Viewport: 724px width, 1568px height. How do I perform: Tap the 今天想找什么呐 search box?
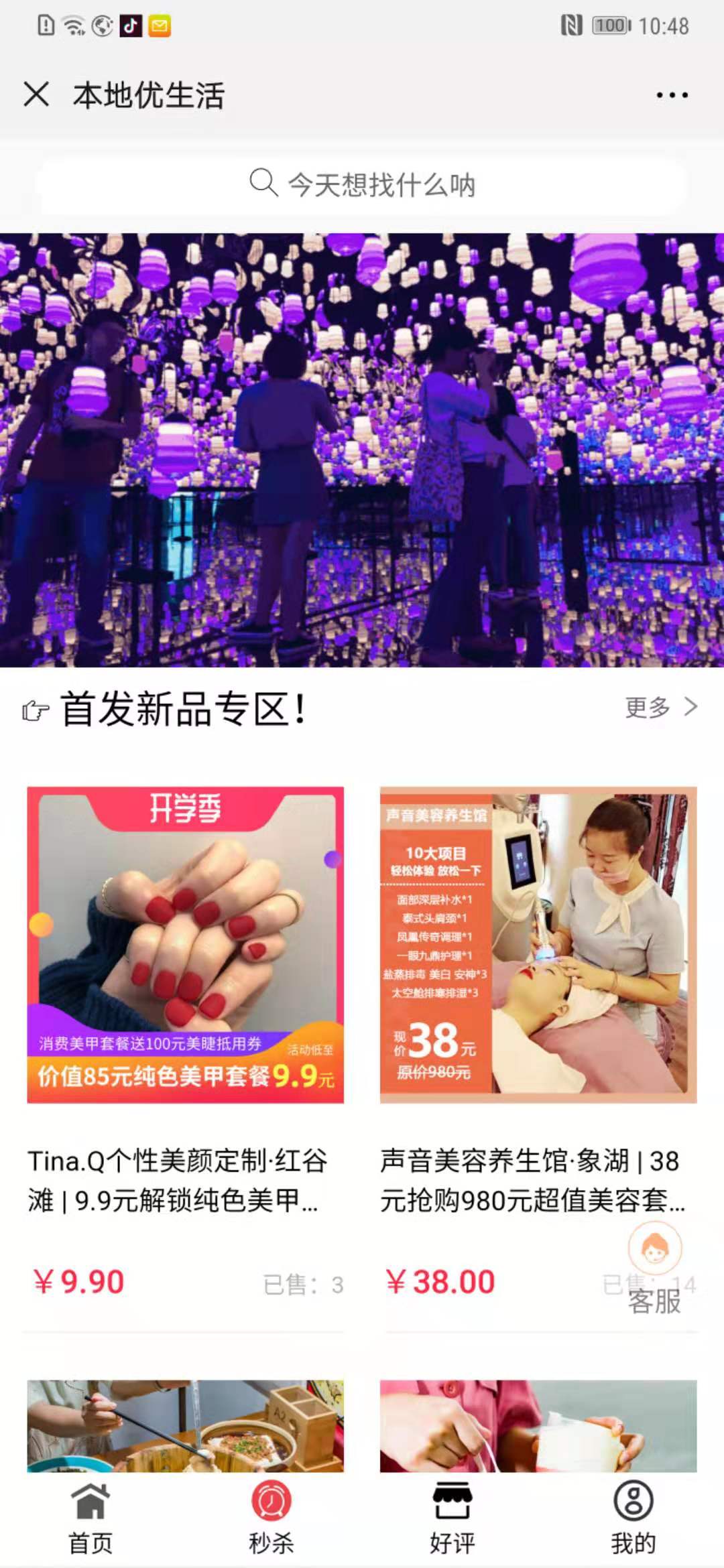coord(362,184)
